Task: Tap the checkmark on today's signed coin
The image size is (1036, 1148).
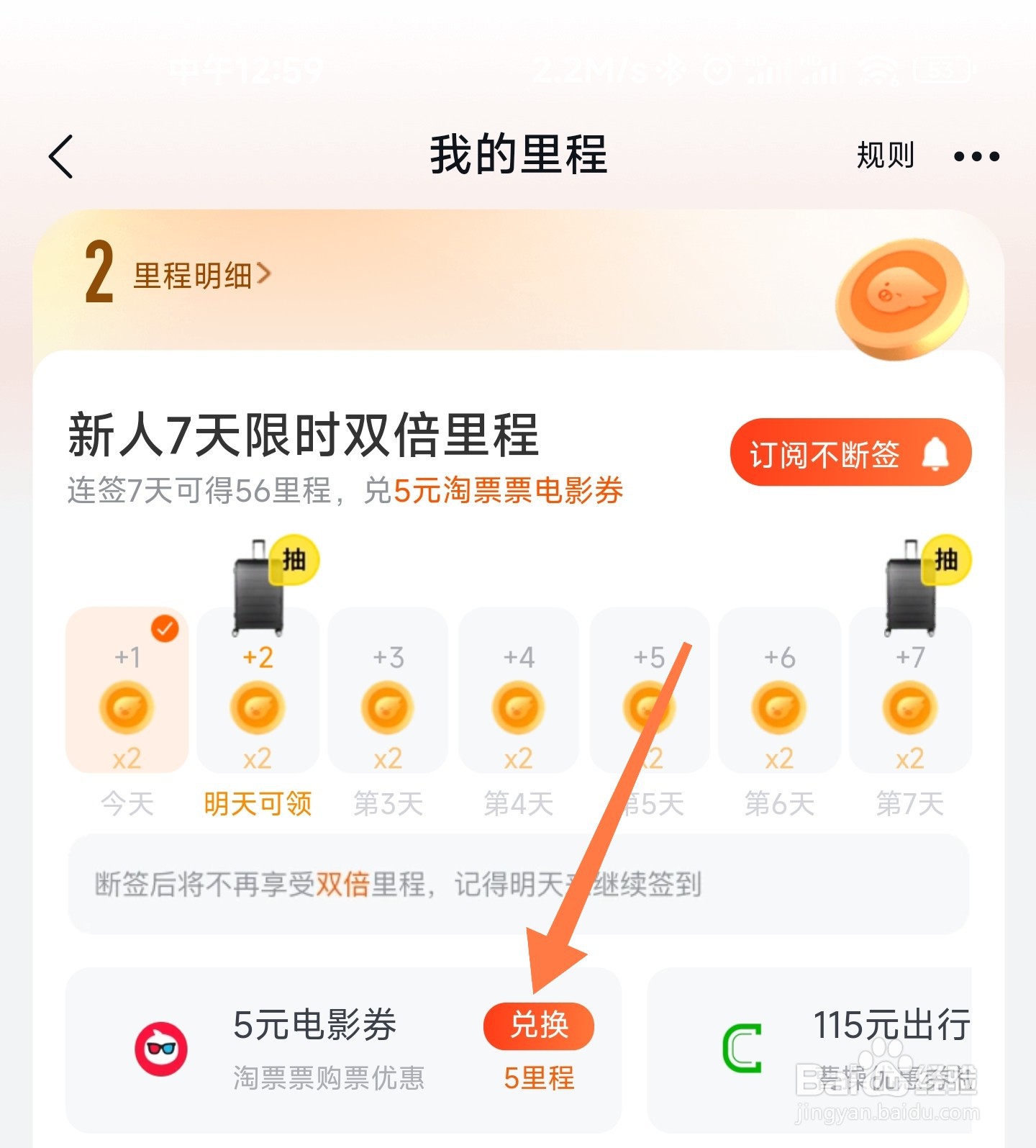Action: (x=164, y=628)
